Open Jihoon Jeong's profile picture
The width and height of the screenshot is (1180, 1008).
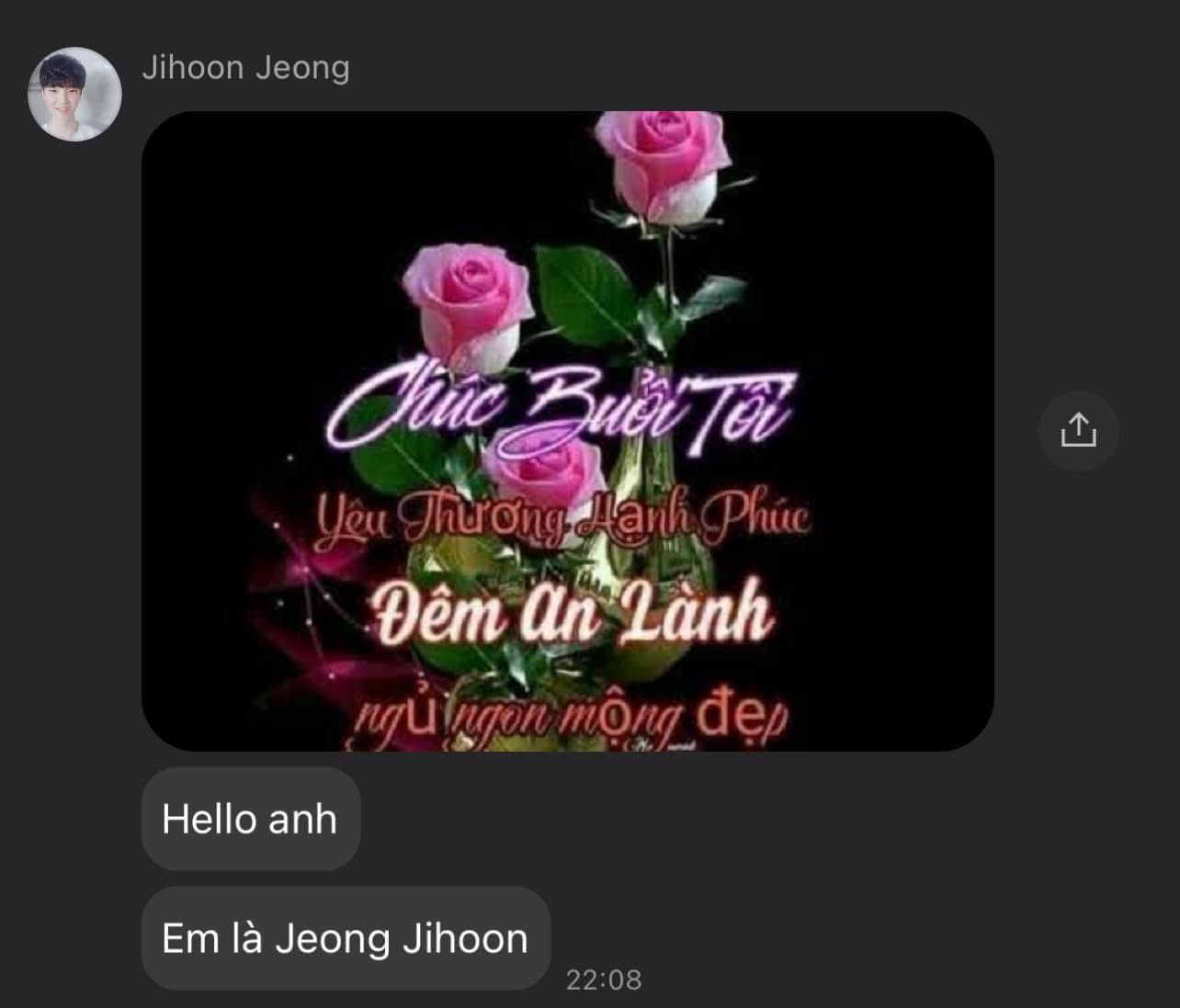pos(74,94)
